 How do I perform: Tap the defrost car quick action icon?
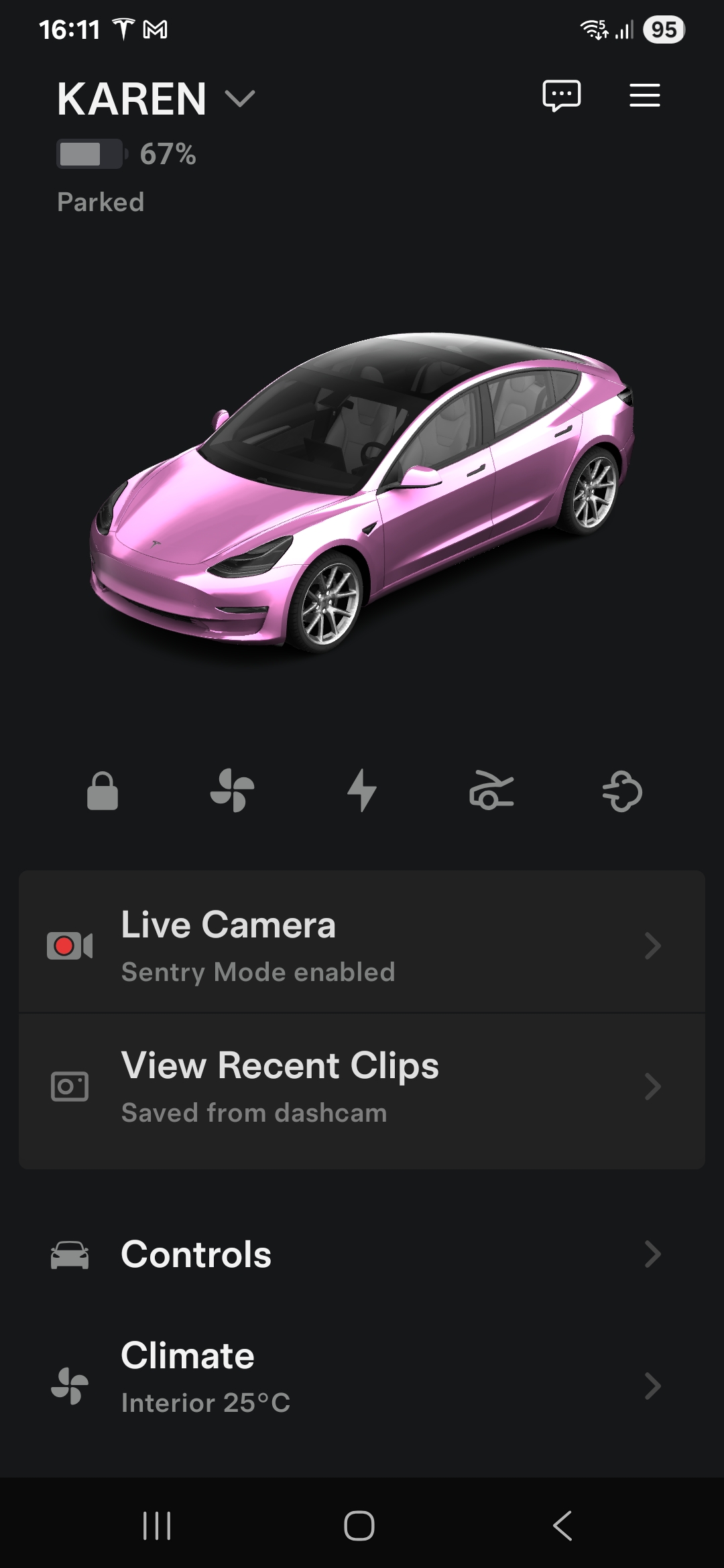(x=491, y=791)
